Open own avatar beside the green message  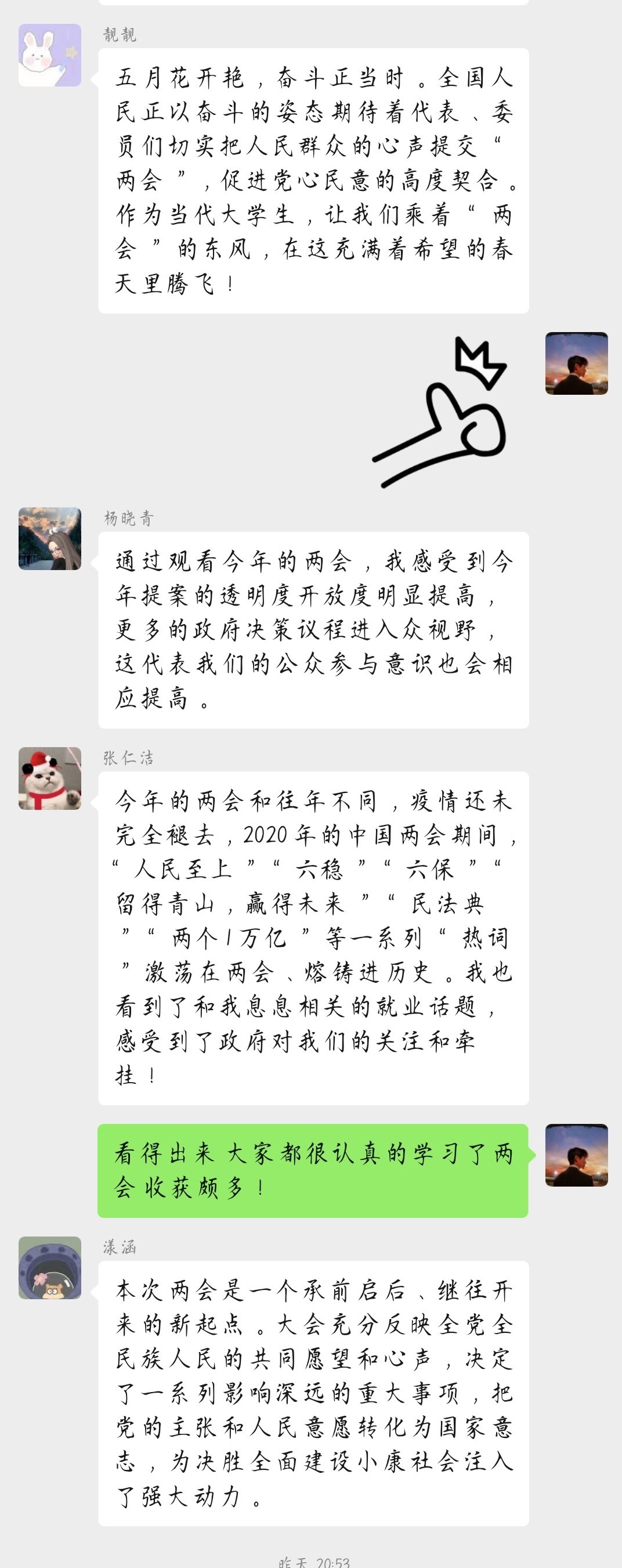[576, 1155]
